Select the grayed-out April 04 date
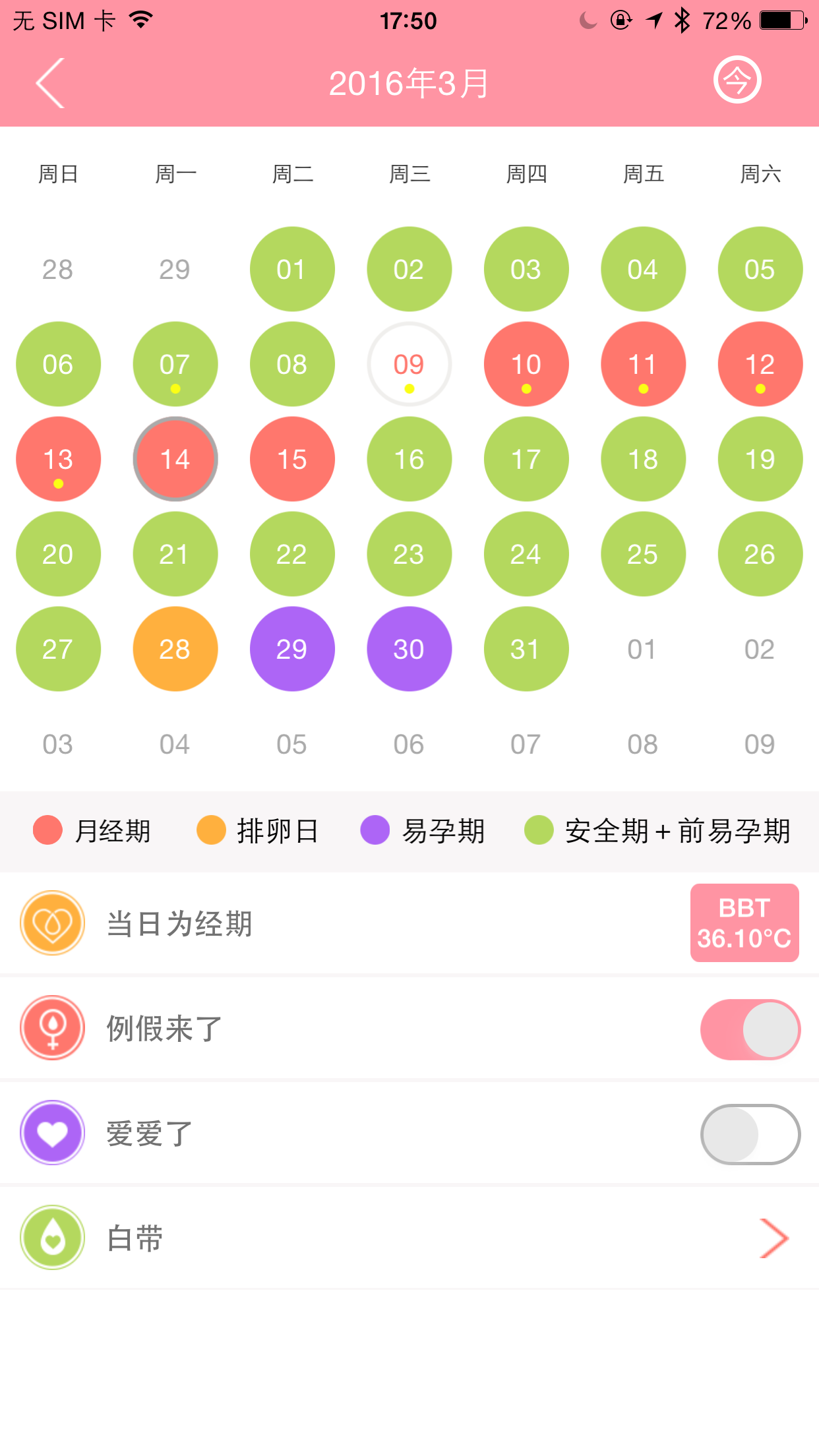819x1456 pixels. tap(175, 744)
